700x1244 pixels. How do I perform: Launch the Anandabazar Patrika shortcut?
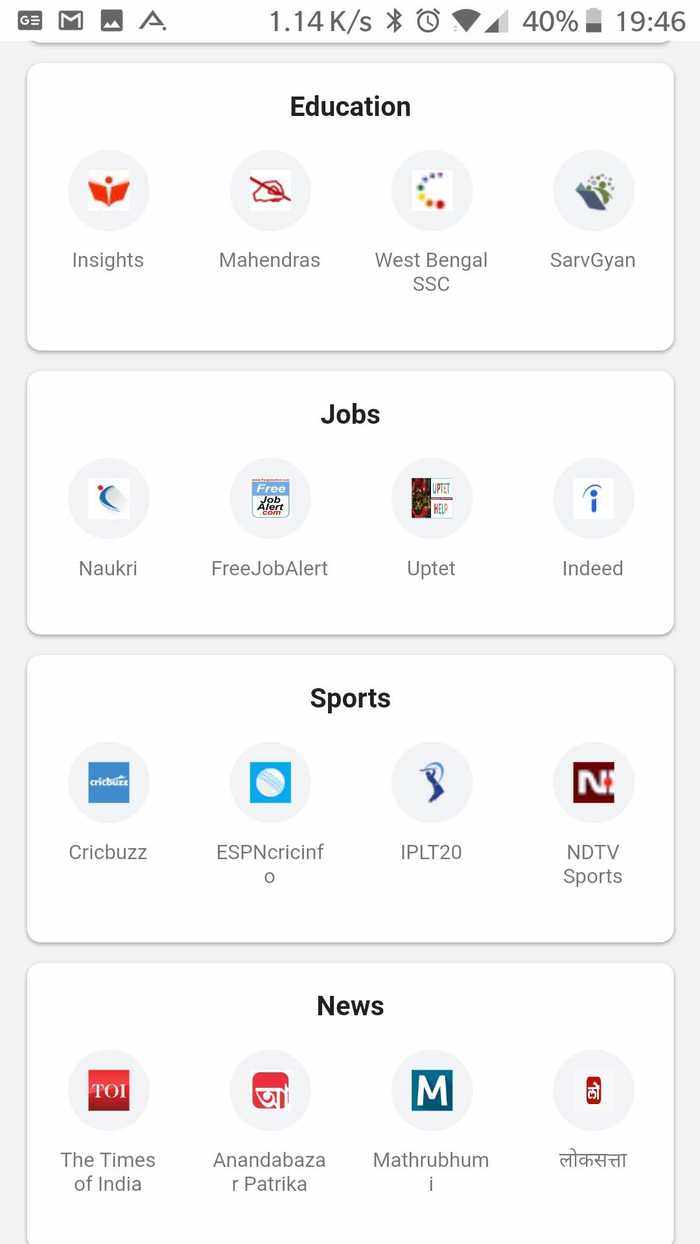tap(270, 1091)
